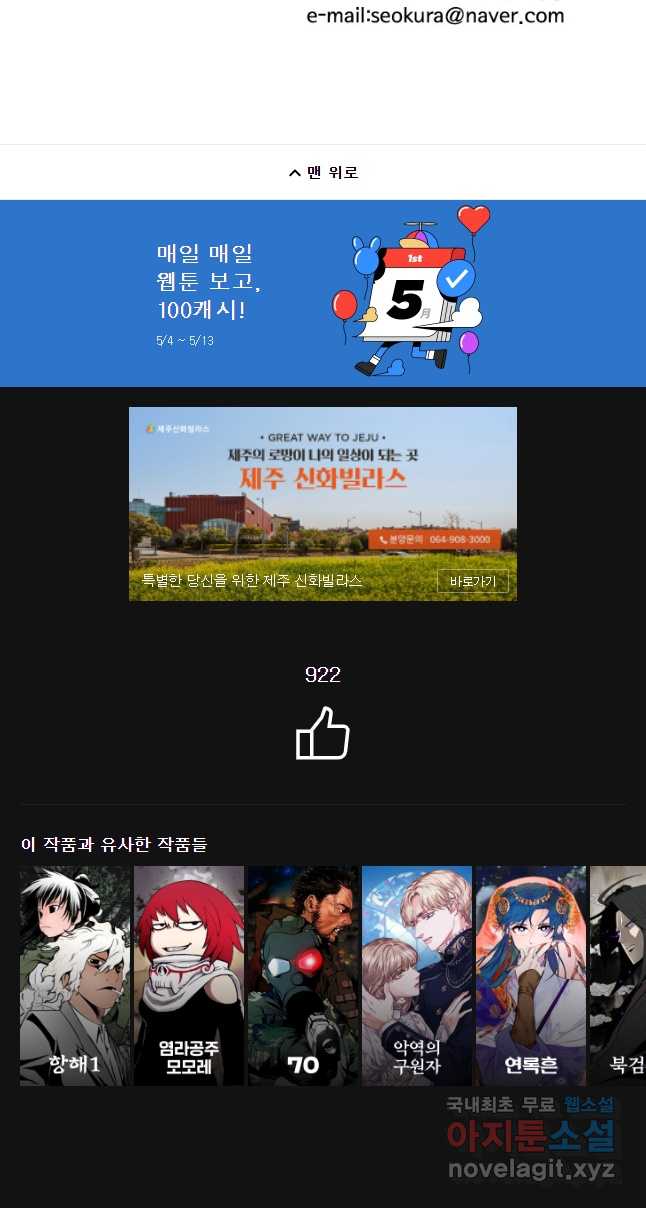Image resolution: width=646 pixels, height=1208 pixels.
Task: Open the similar webtoon 북검
Action: point(618,975)
